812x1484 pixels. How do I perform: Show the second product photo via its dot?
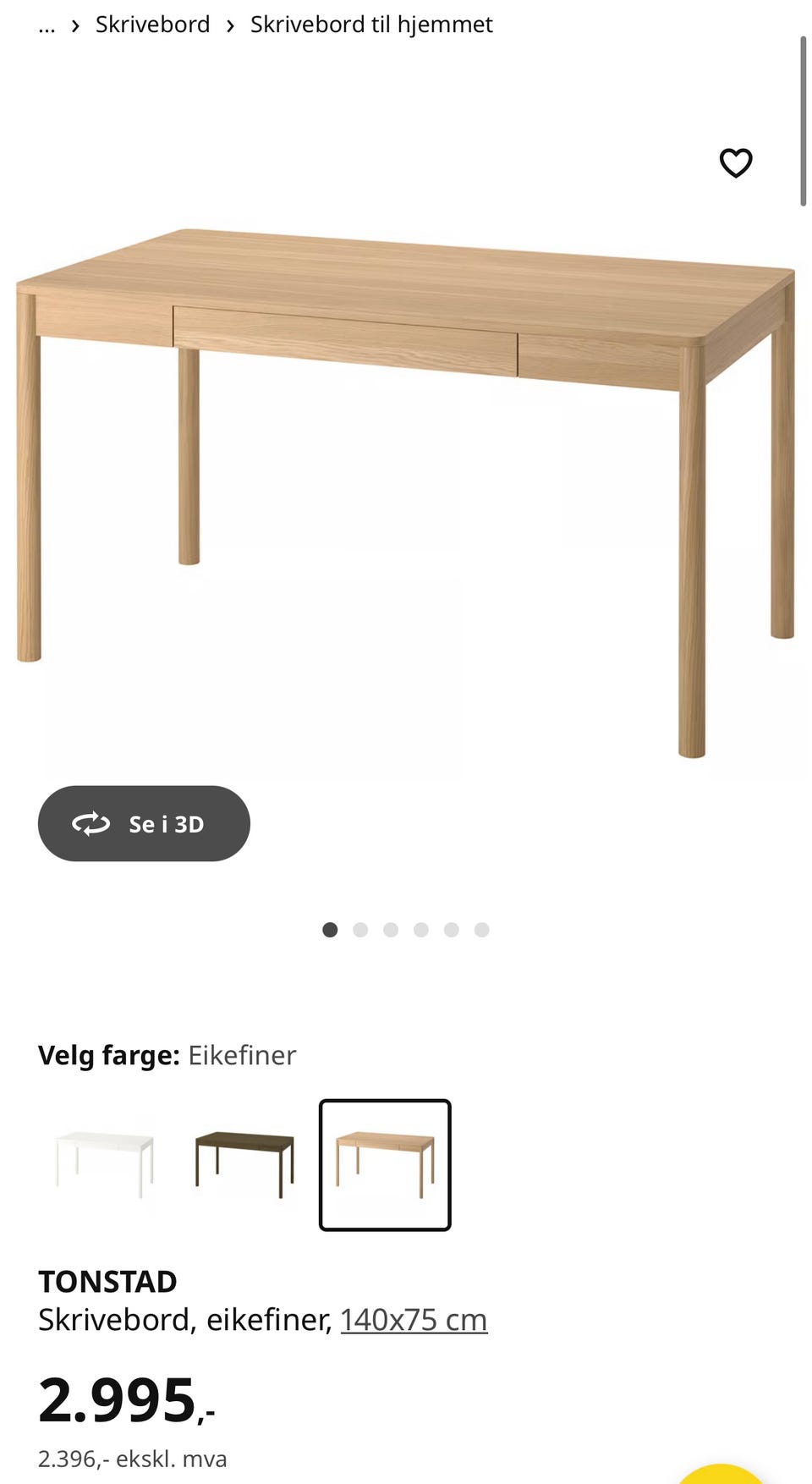coord(361,929)
